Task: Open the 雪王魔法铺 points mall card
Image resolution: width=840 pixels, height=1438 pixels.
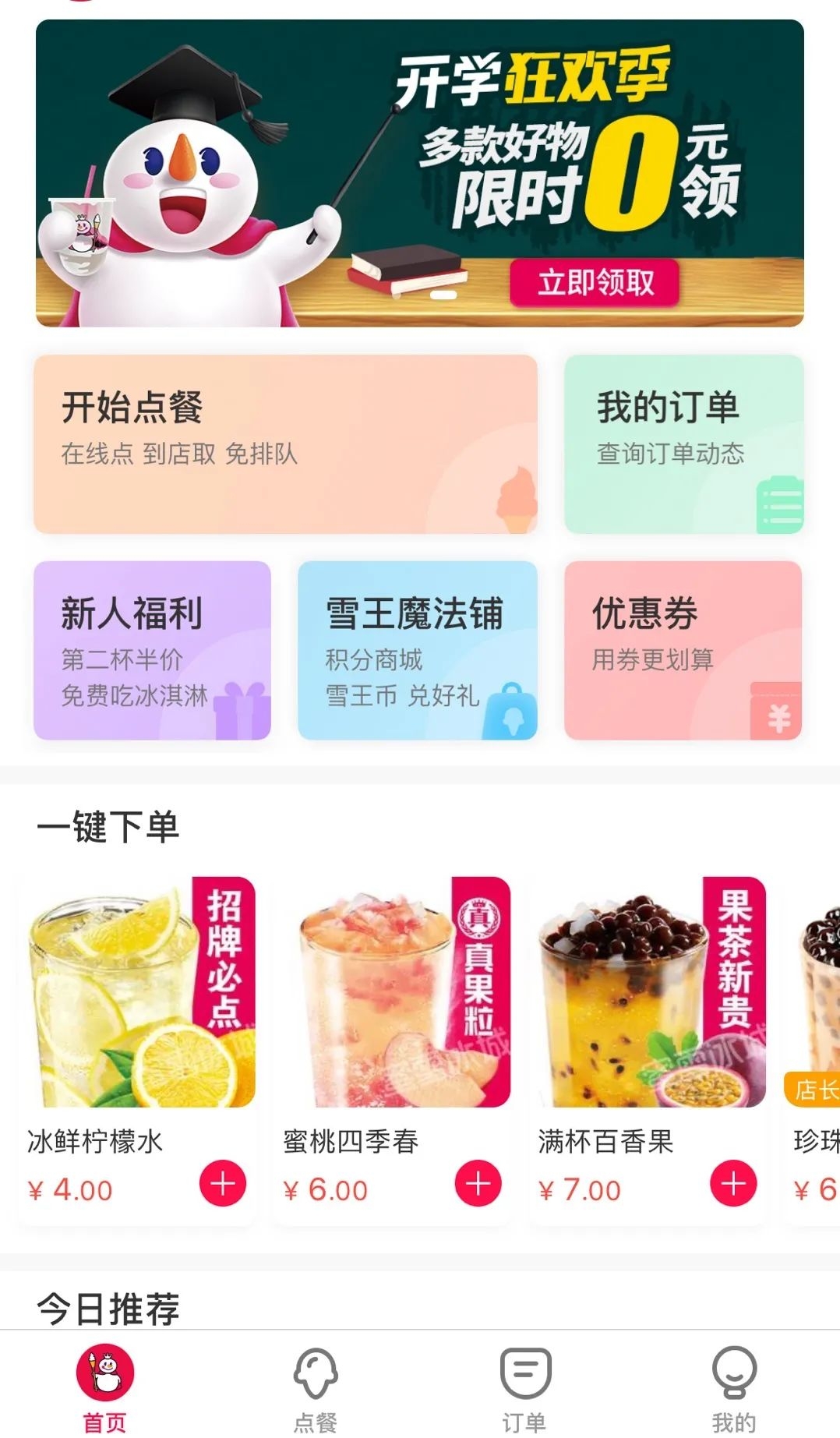Action: [417, 650]
